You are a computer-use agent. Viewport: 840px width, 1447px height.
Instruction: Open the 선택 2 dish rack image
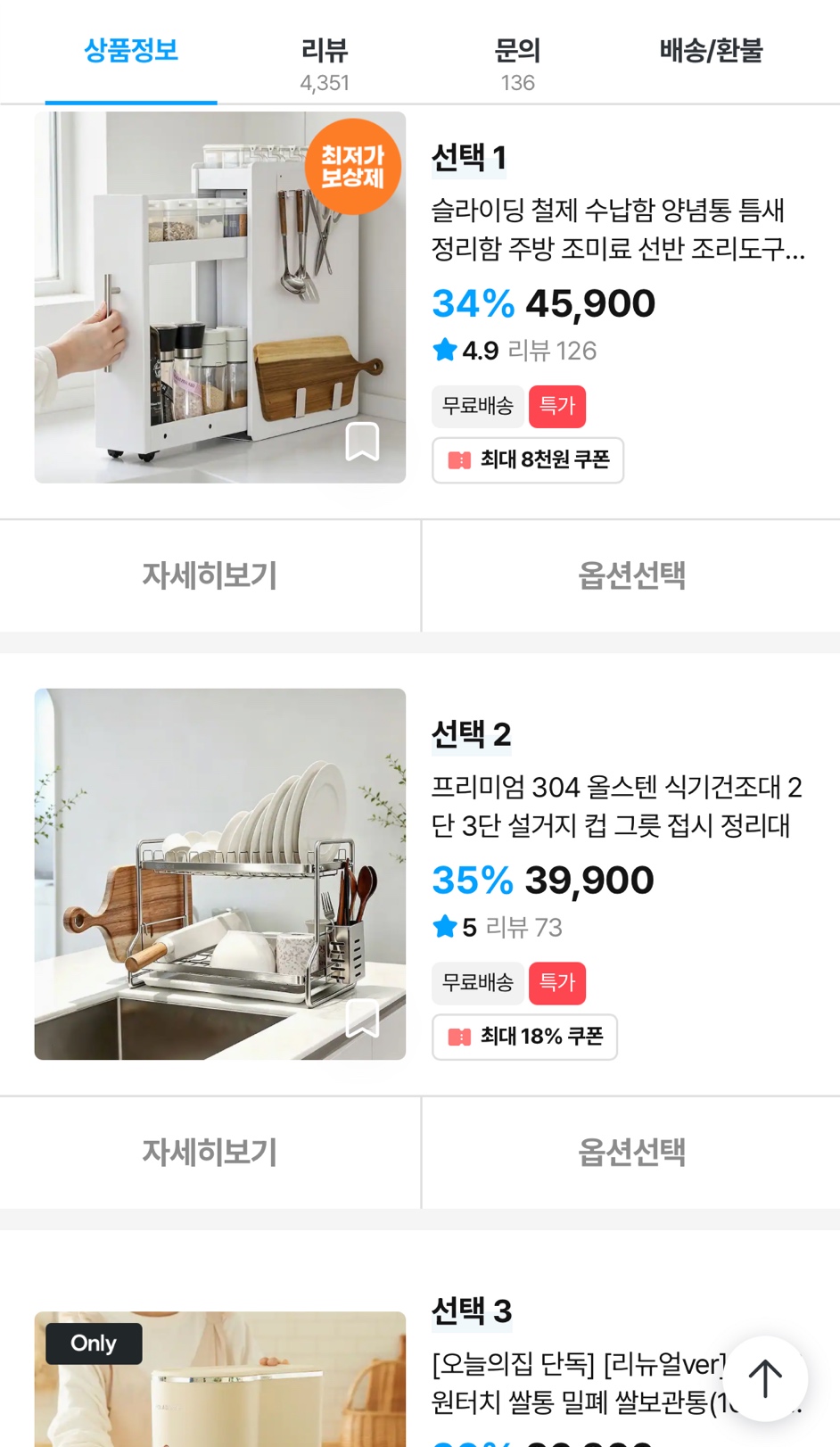(220, 874)
